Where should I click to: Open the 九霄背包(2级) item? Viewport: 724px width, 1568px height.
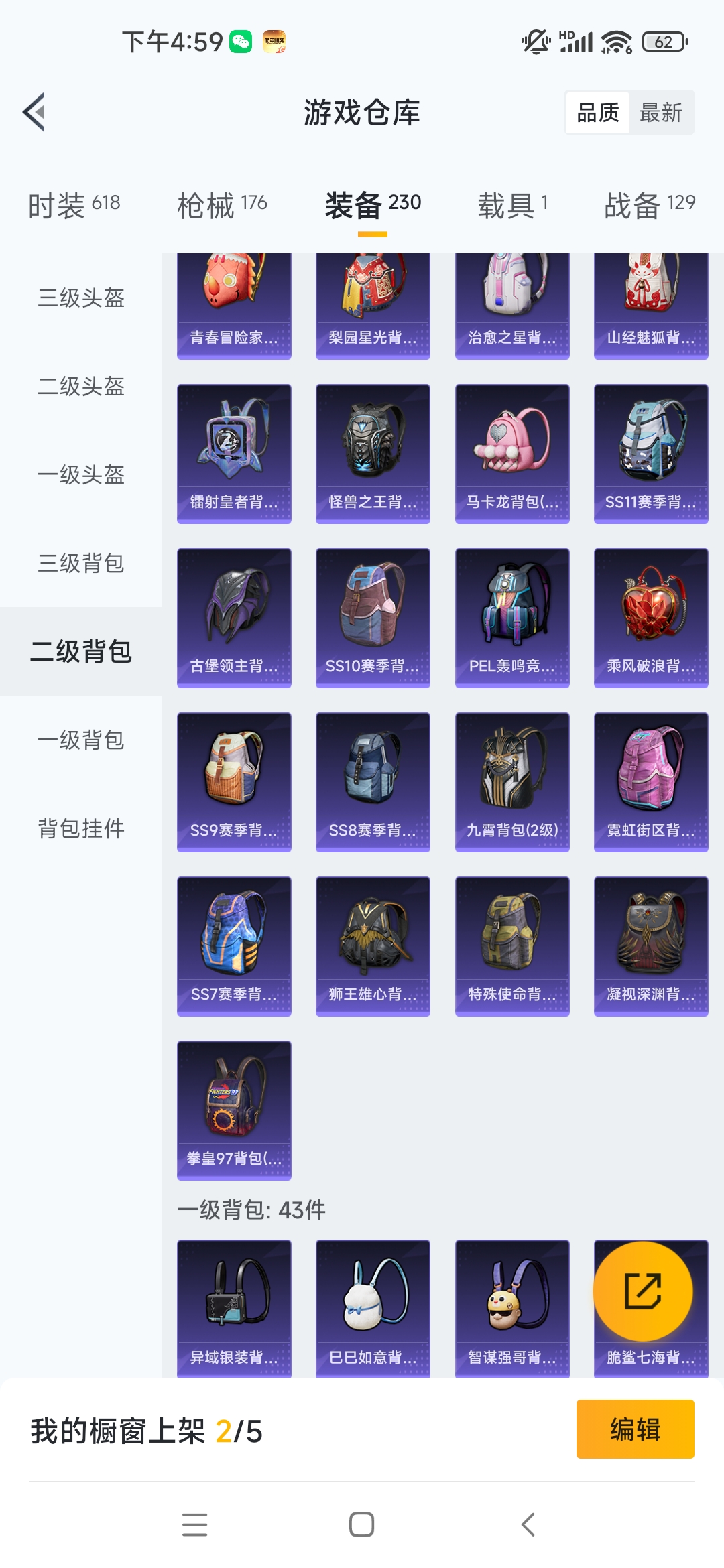512,782
